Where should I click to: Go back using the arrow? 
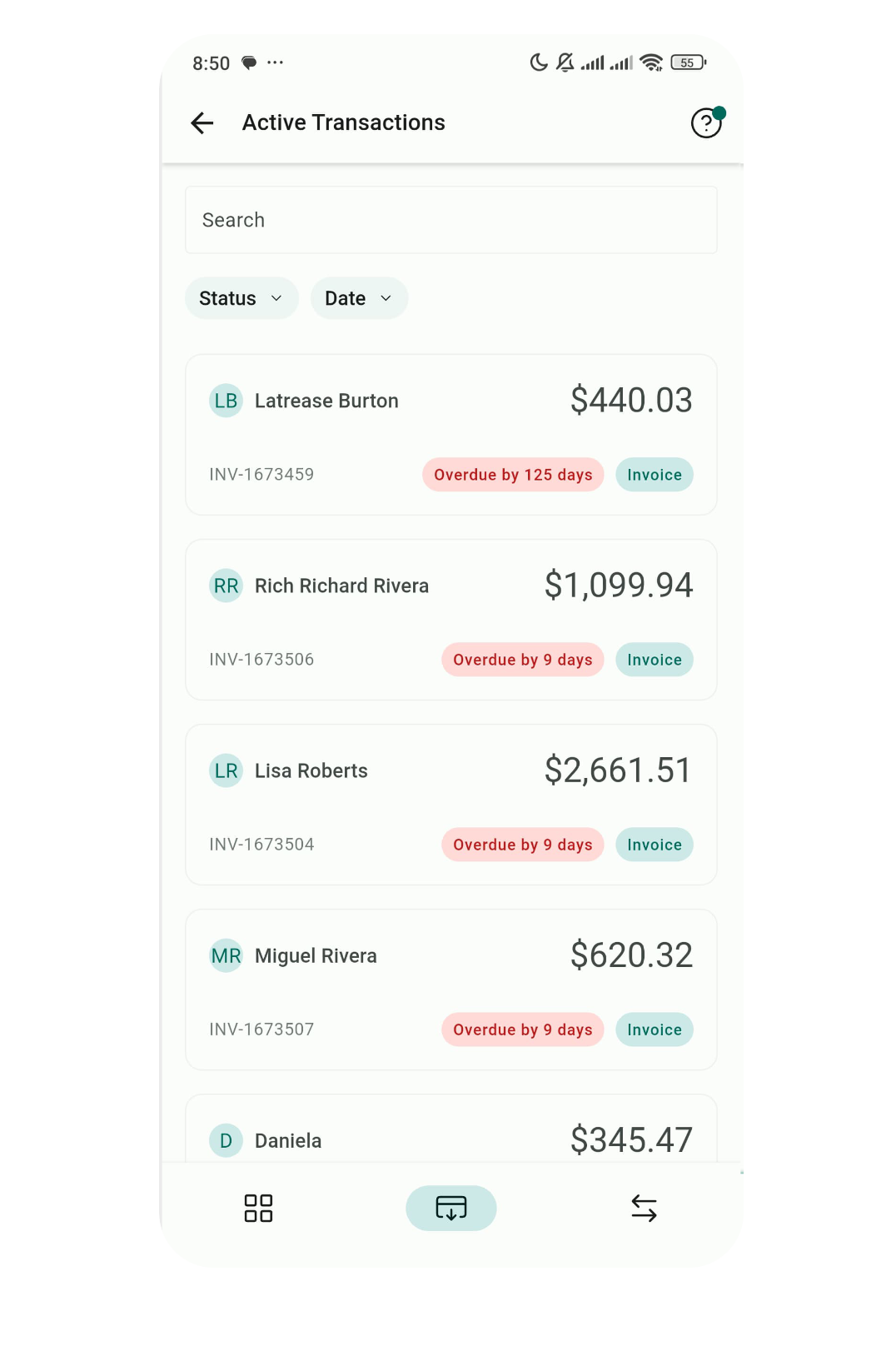pyautogui.click(x=202, y=123)
